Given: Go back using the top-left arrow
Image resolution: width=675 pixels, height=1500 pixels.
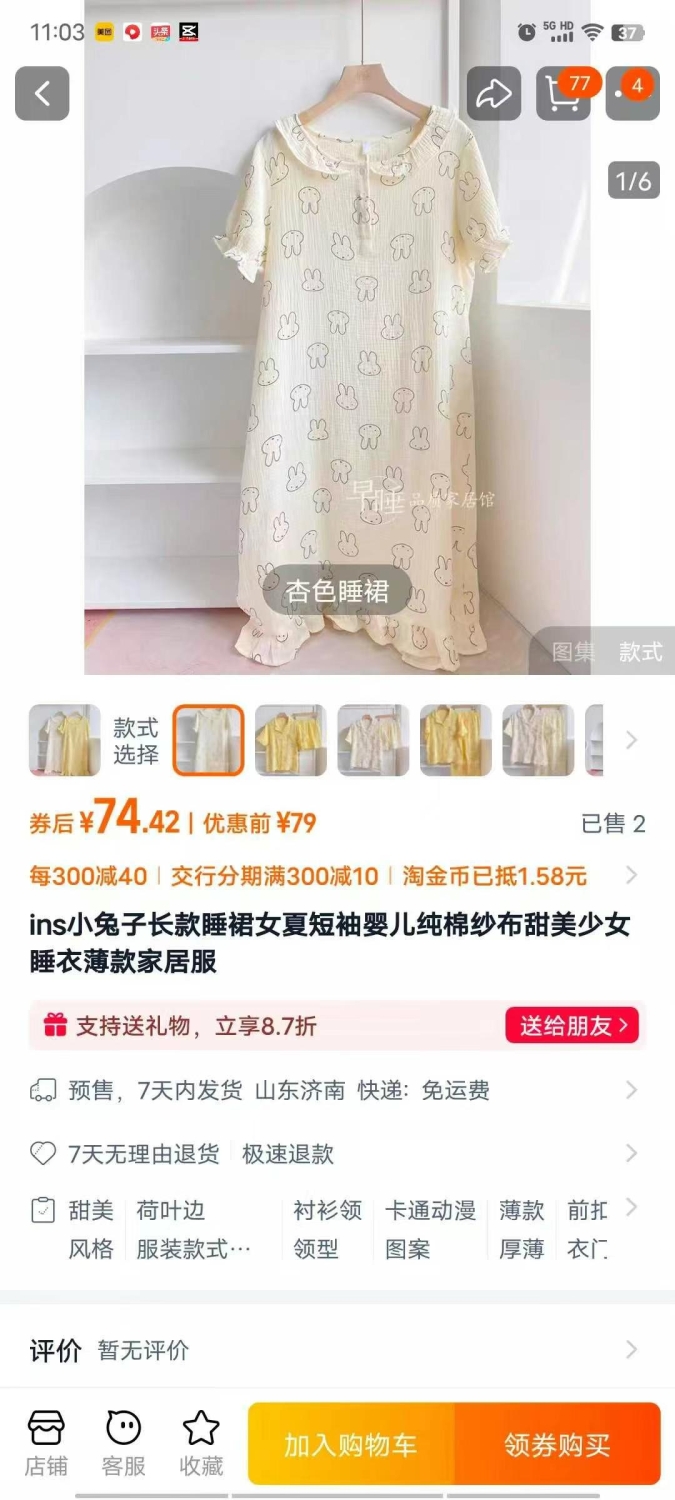Looking at the screenshot, I should pos(42,94).
